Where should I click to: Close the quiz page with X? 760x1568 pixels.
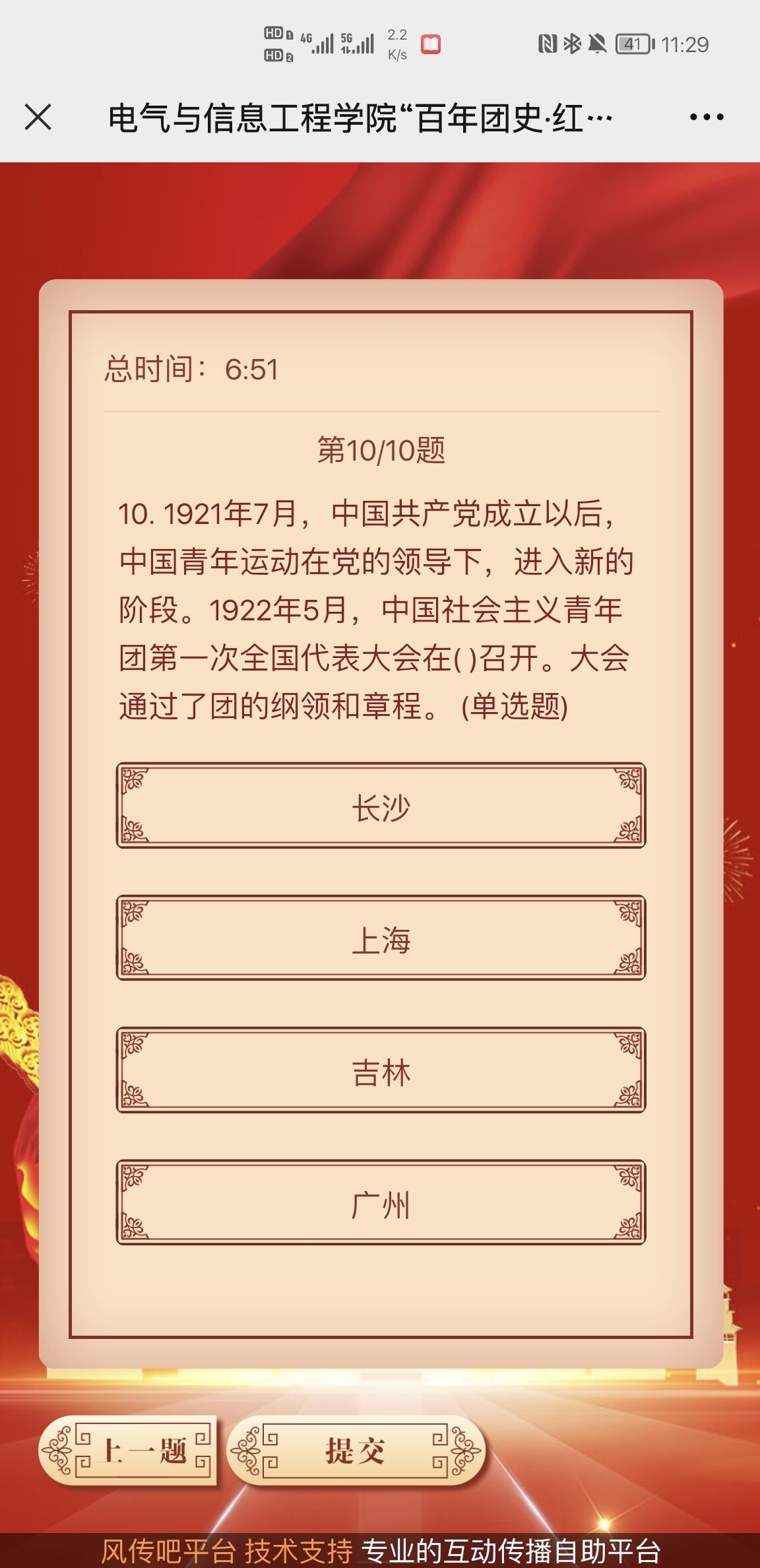38,118
